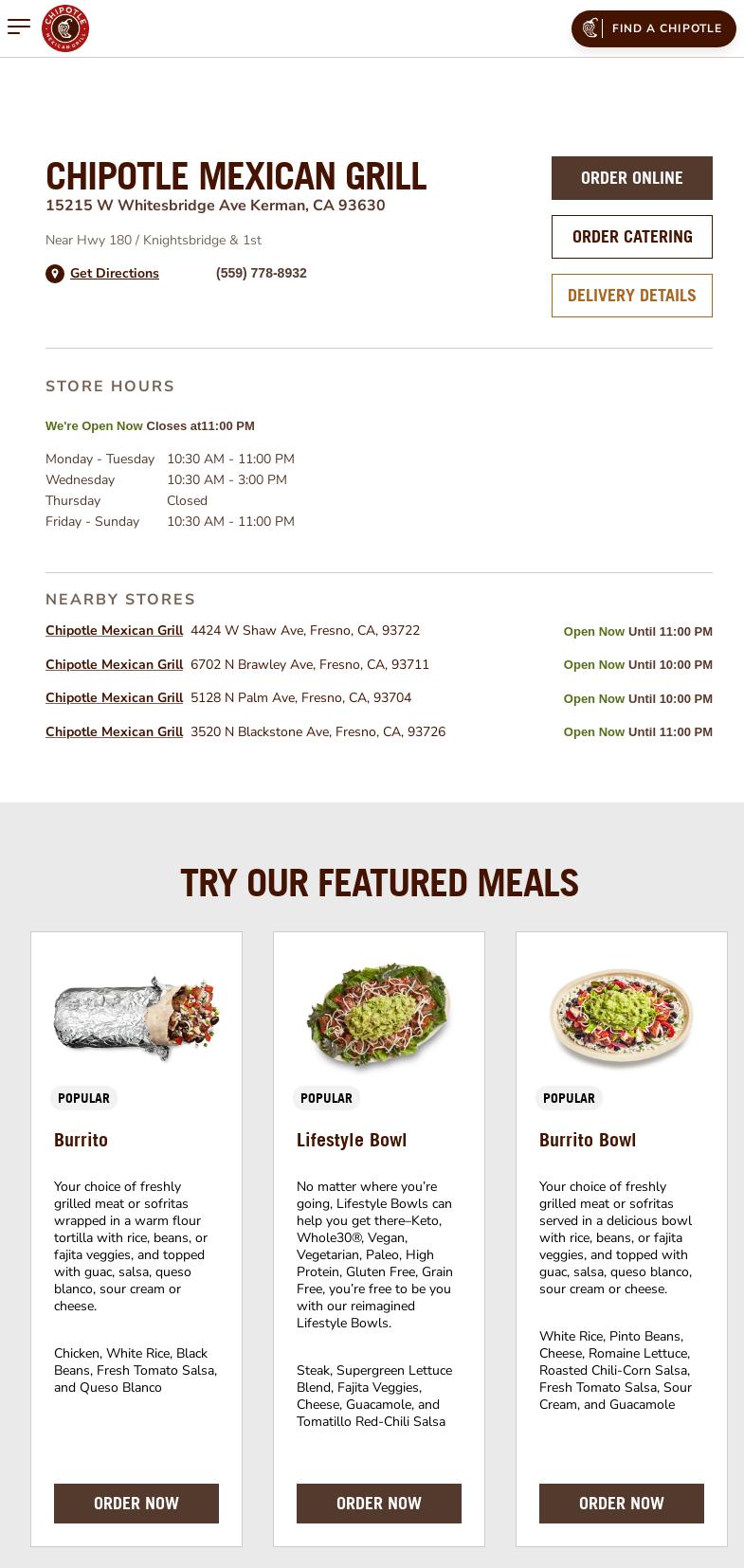
Task: Open DELIVERY DETAILS
Action: click(631, 295)
